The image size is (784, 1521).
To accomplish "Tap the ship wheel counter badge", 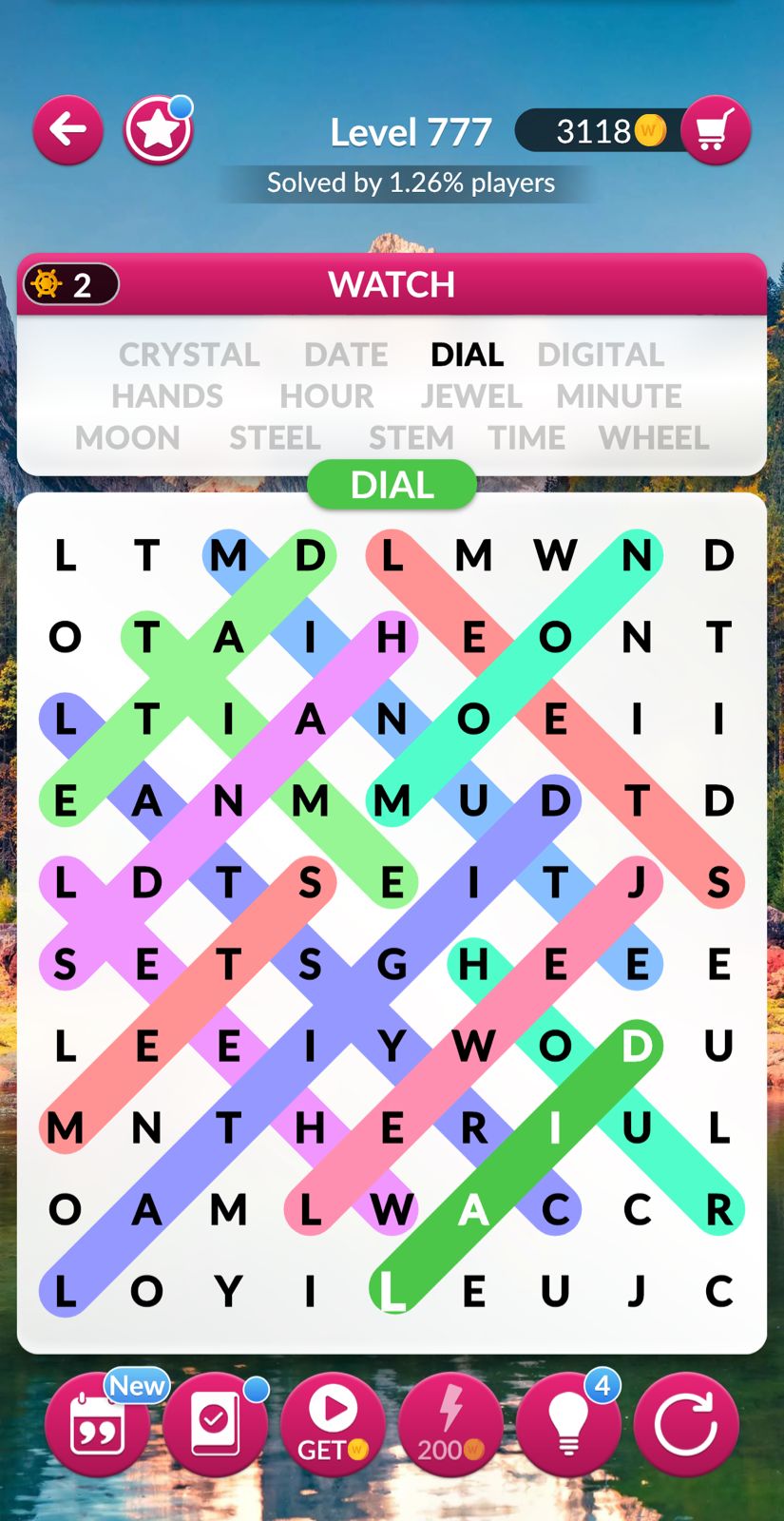I will 71,284.
